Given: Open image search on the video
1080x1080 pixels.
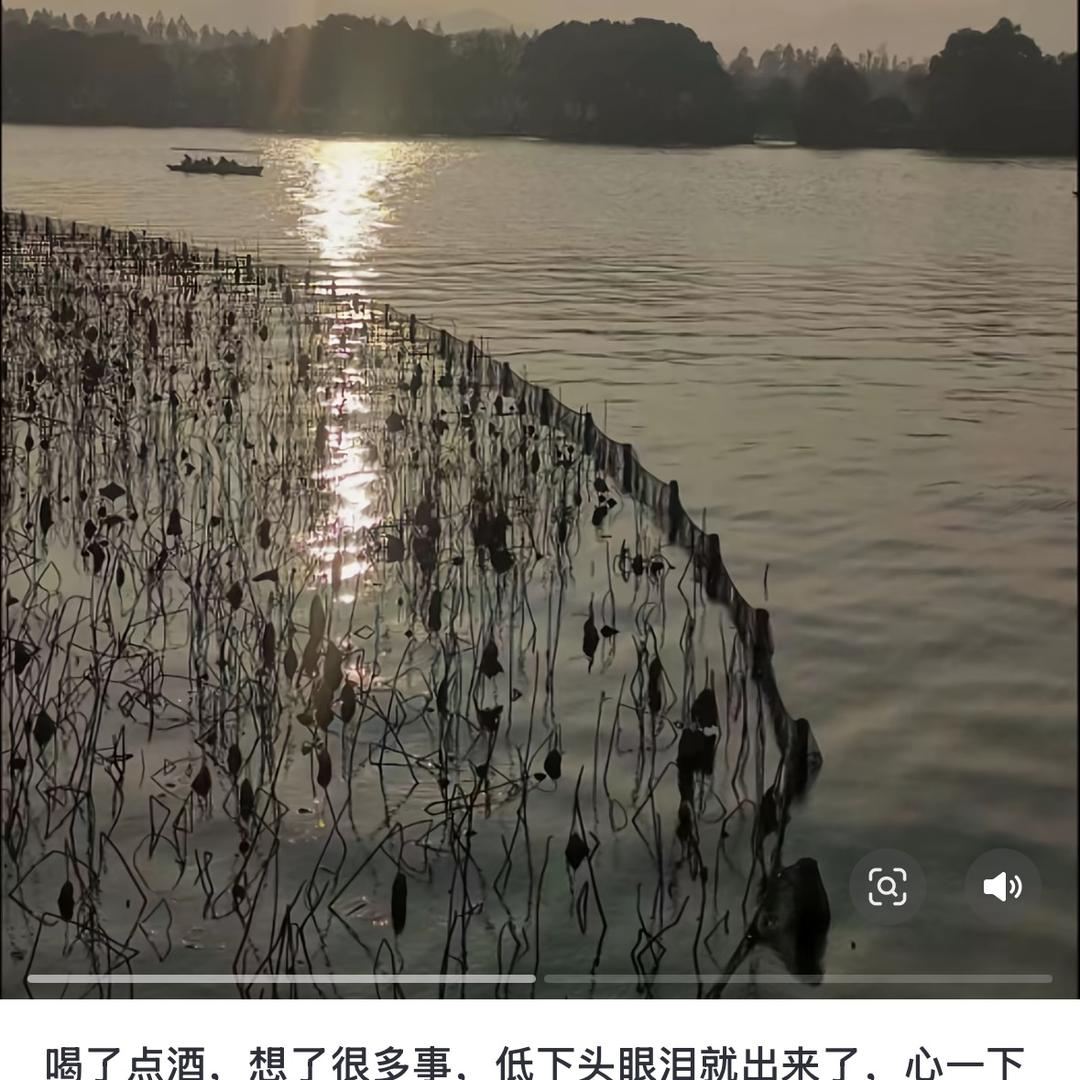Looking at the screenshot, I should (x=887, y=886).
